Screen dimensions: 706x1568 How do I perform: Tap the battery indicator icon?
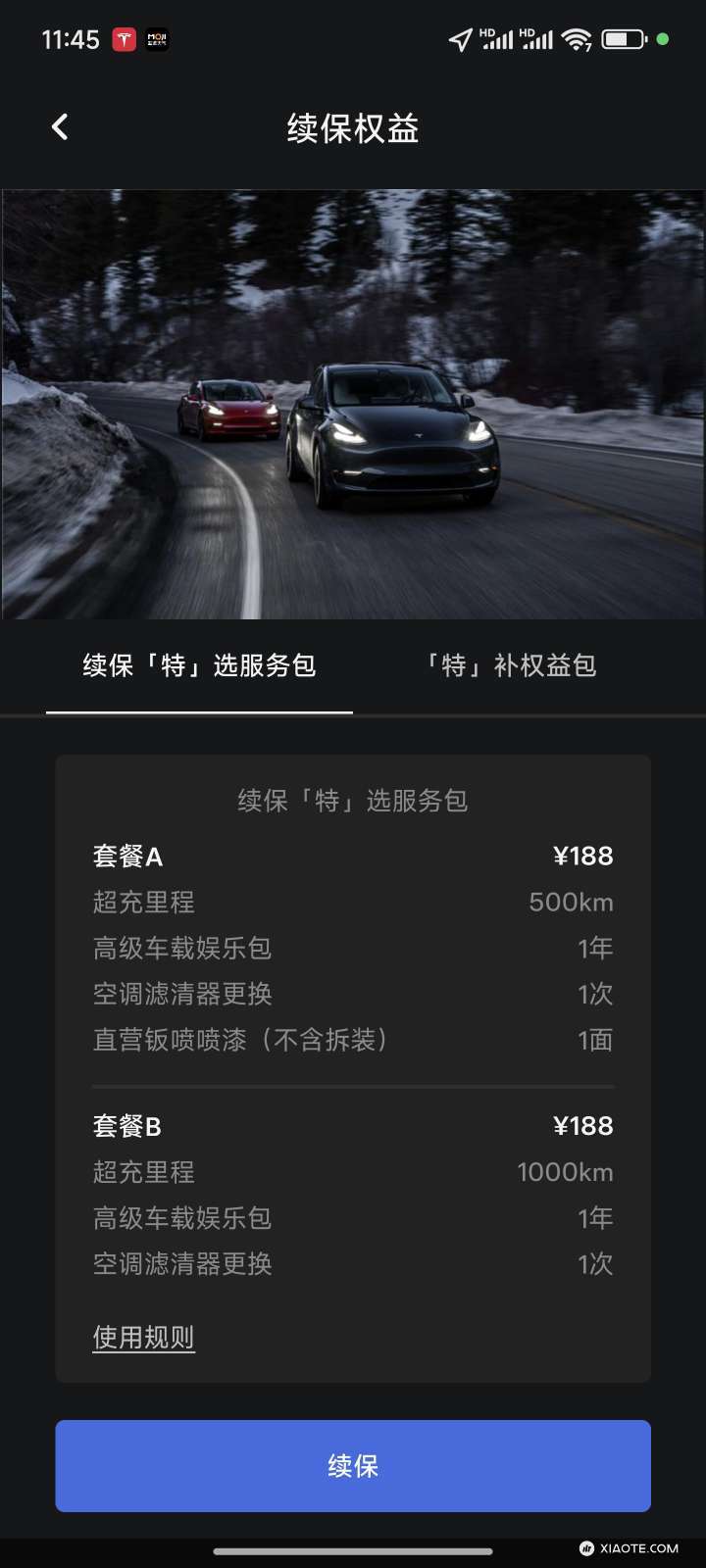click(623, 38)
